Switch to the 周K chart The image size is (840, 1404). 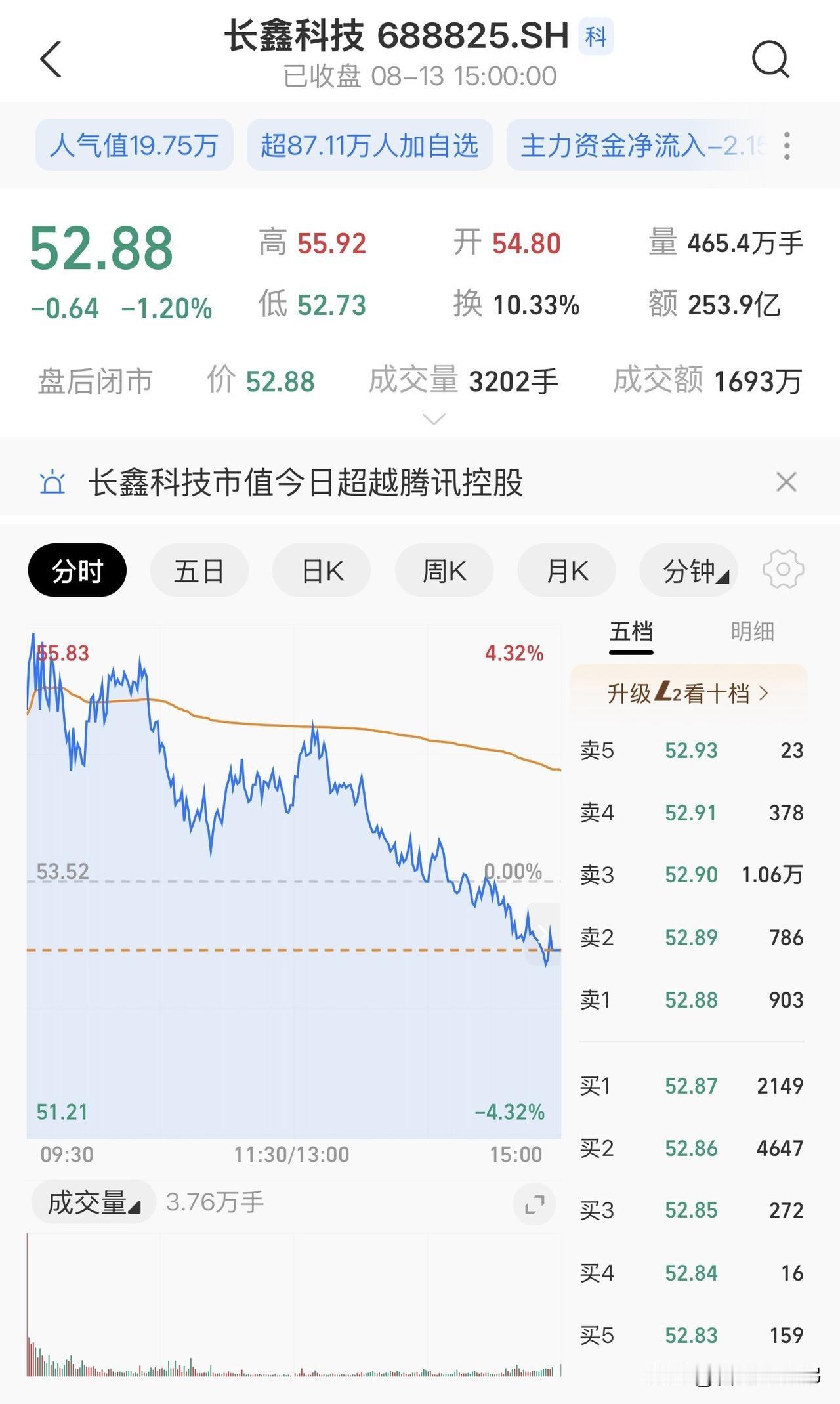[444, 570]
